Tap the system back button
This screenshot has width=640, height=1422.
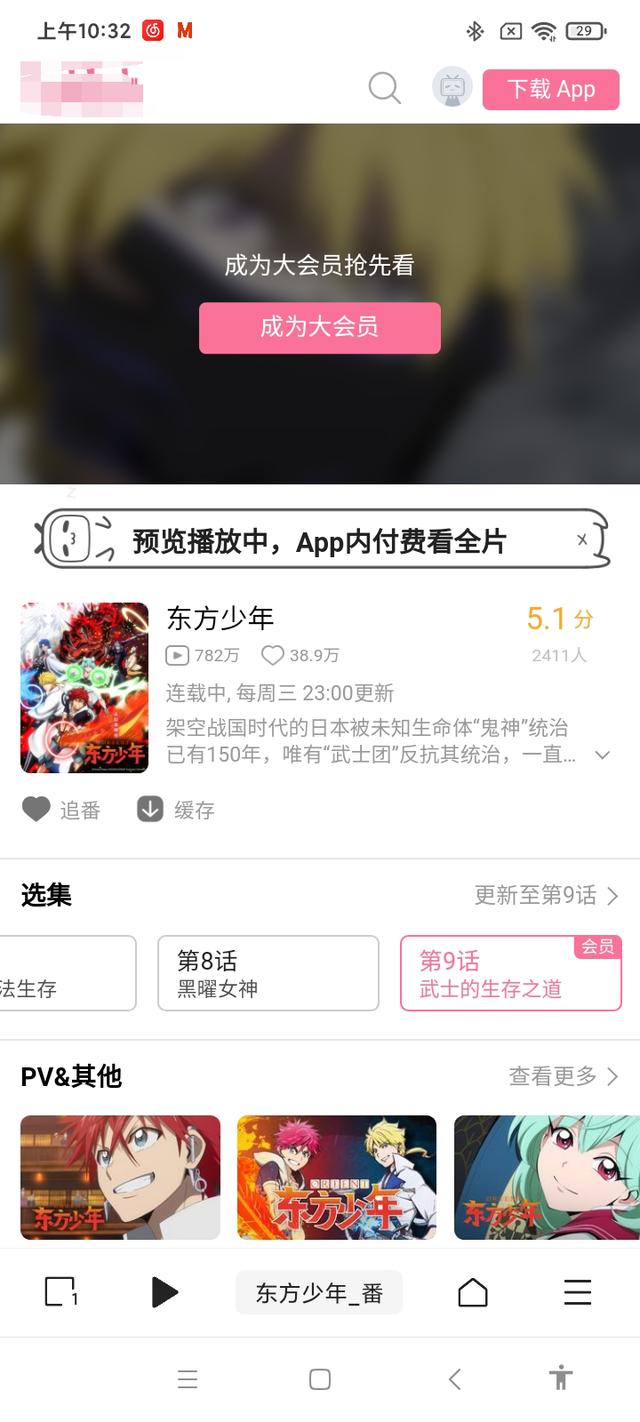pos(455,1379)
